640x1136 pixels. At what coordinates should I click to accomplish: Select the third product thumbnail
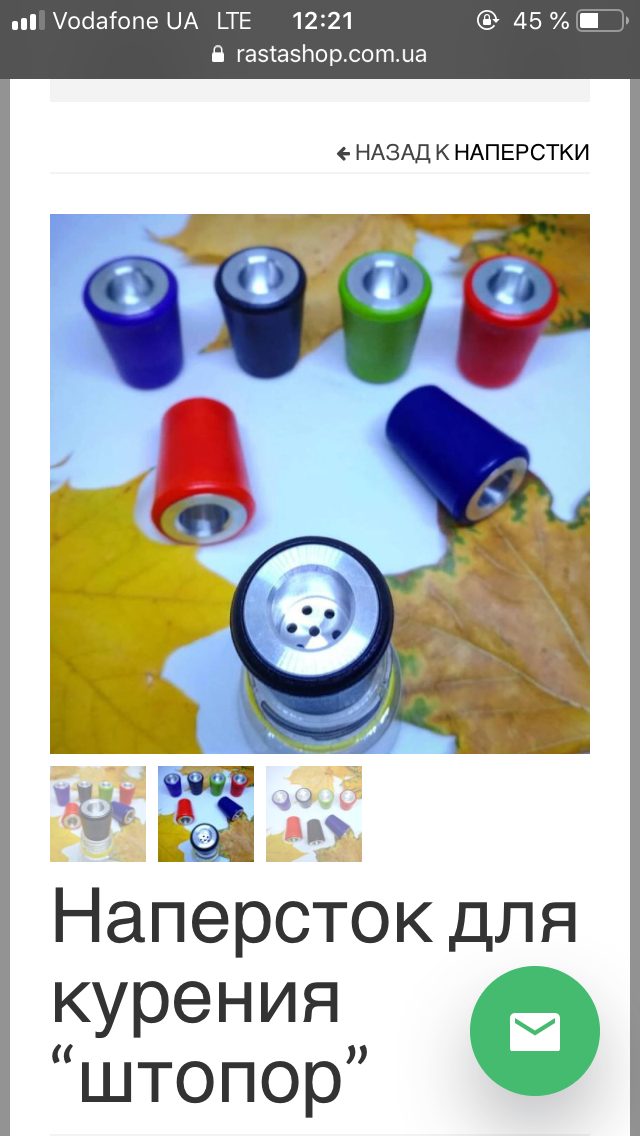pyautogui.click(x=314, y=814)
